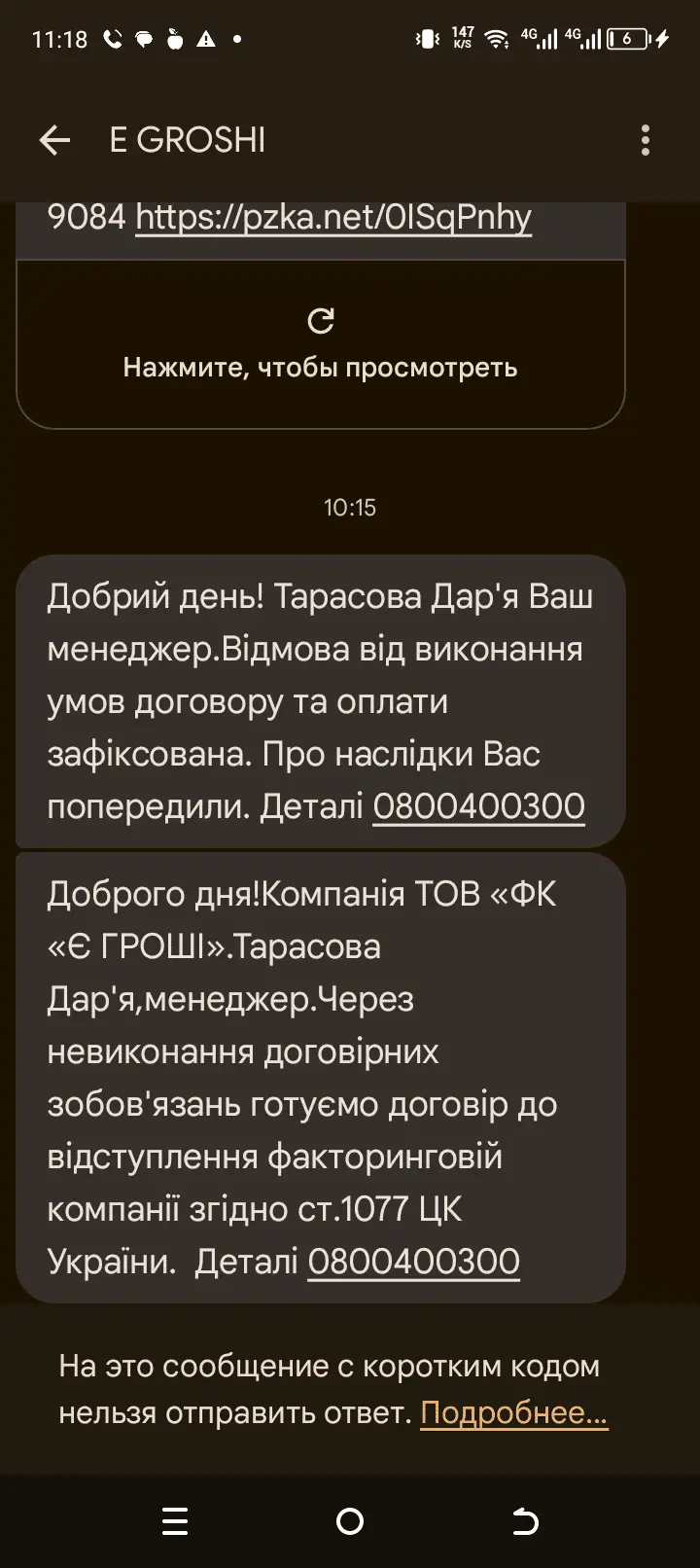The width and height of the screenshot is (700, 1568).
Task: Open recent apps from navigation bar
Action: pyautogui.click(x=175, y=1521)
